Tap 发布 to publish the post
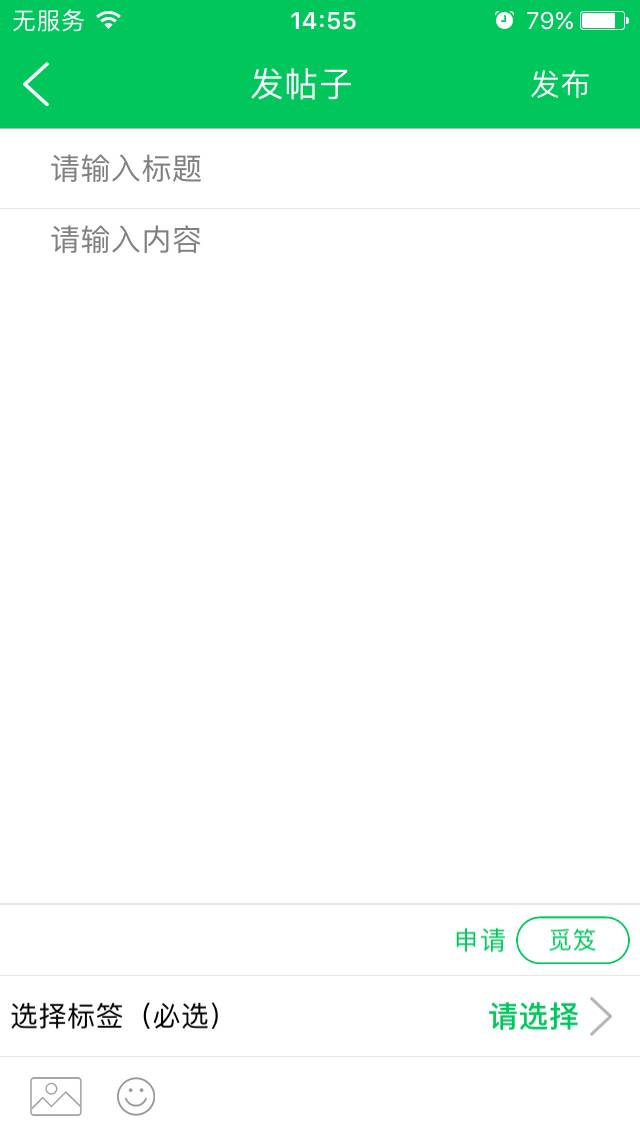Image resolution: width=640 pixels, height=1136 pixels. (x=559, y=85)
